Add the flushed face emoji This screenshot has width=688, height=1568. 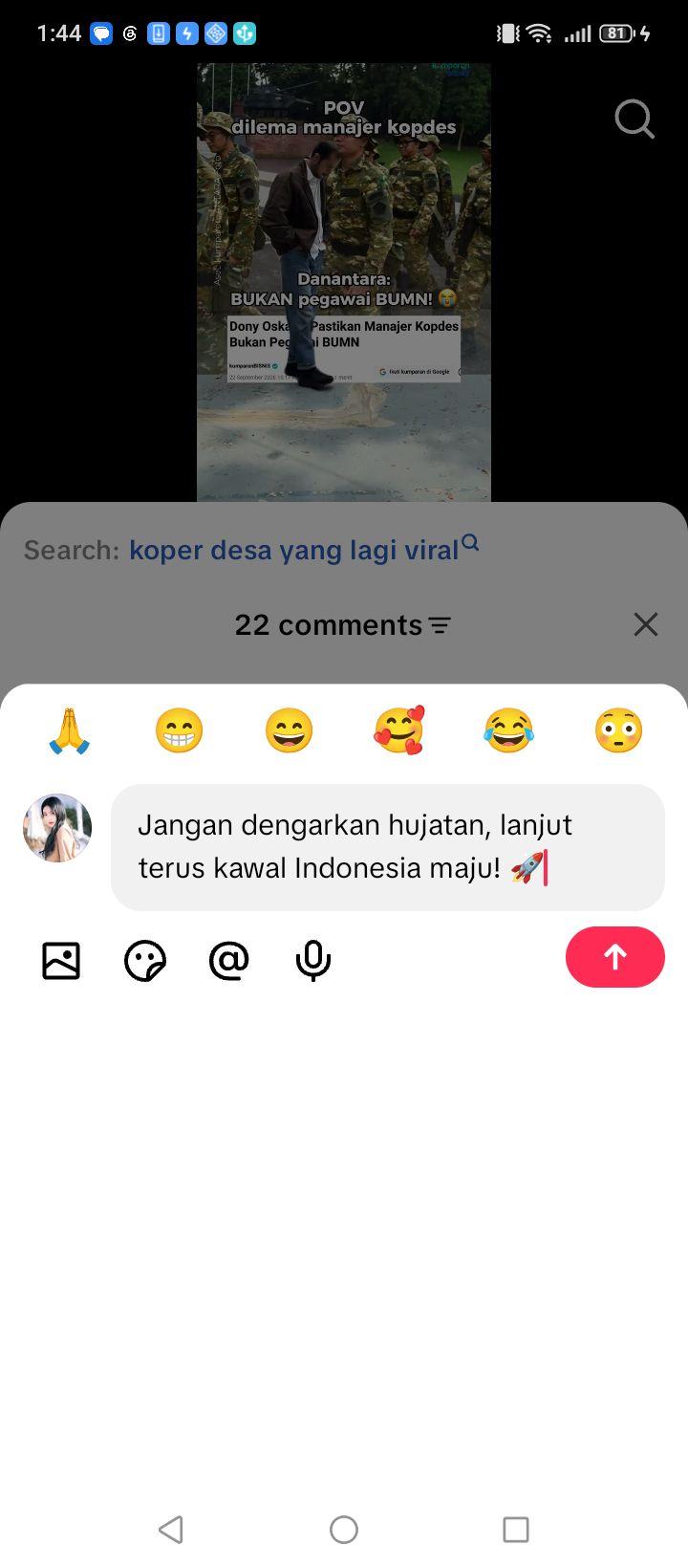pos(618,731)
